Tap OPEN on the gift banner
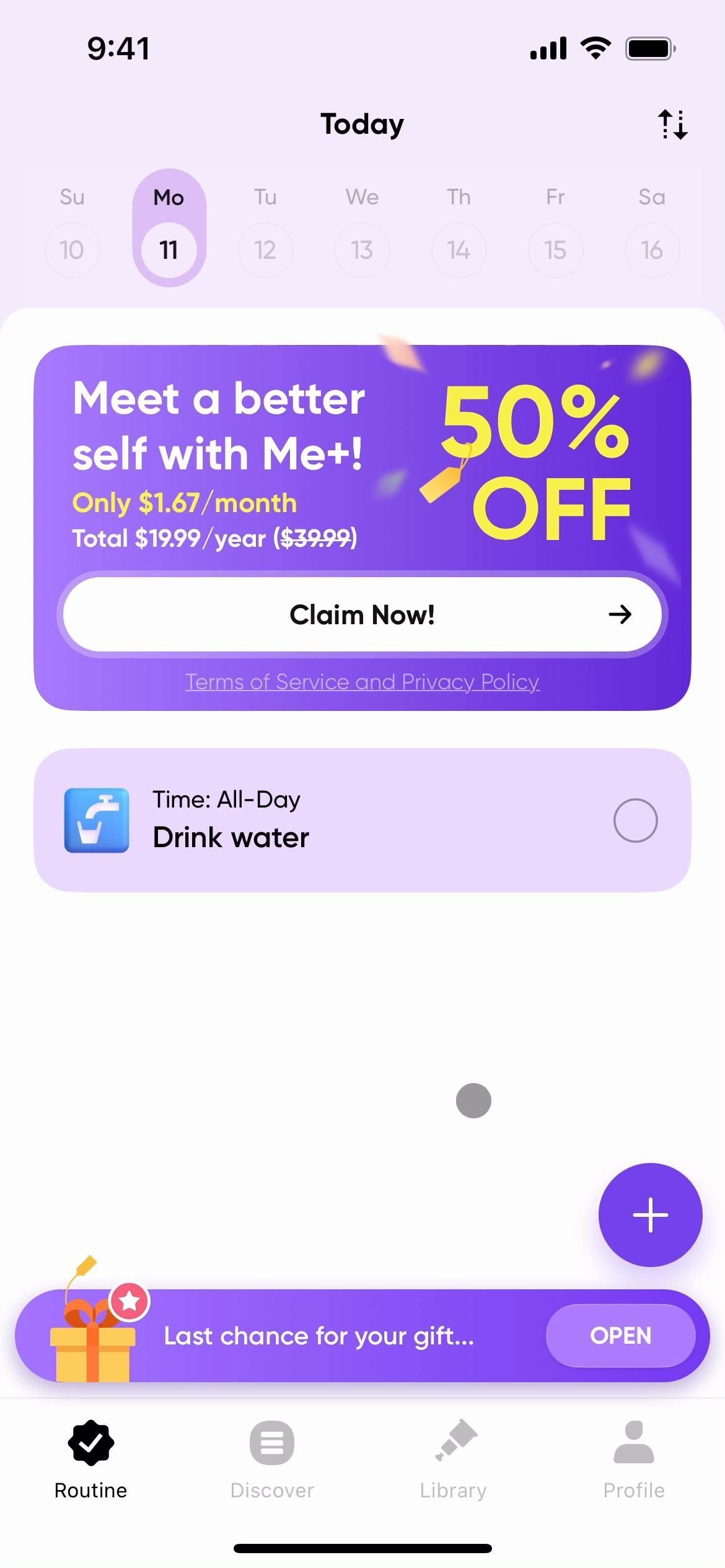725x1568 pixels. (x=620, y=1336)
